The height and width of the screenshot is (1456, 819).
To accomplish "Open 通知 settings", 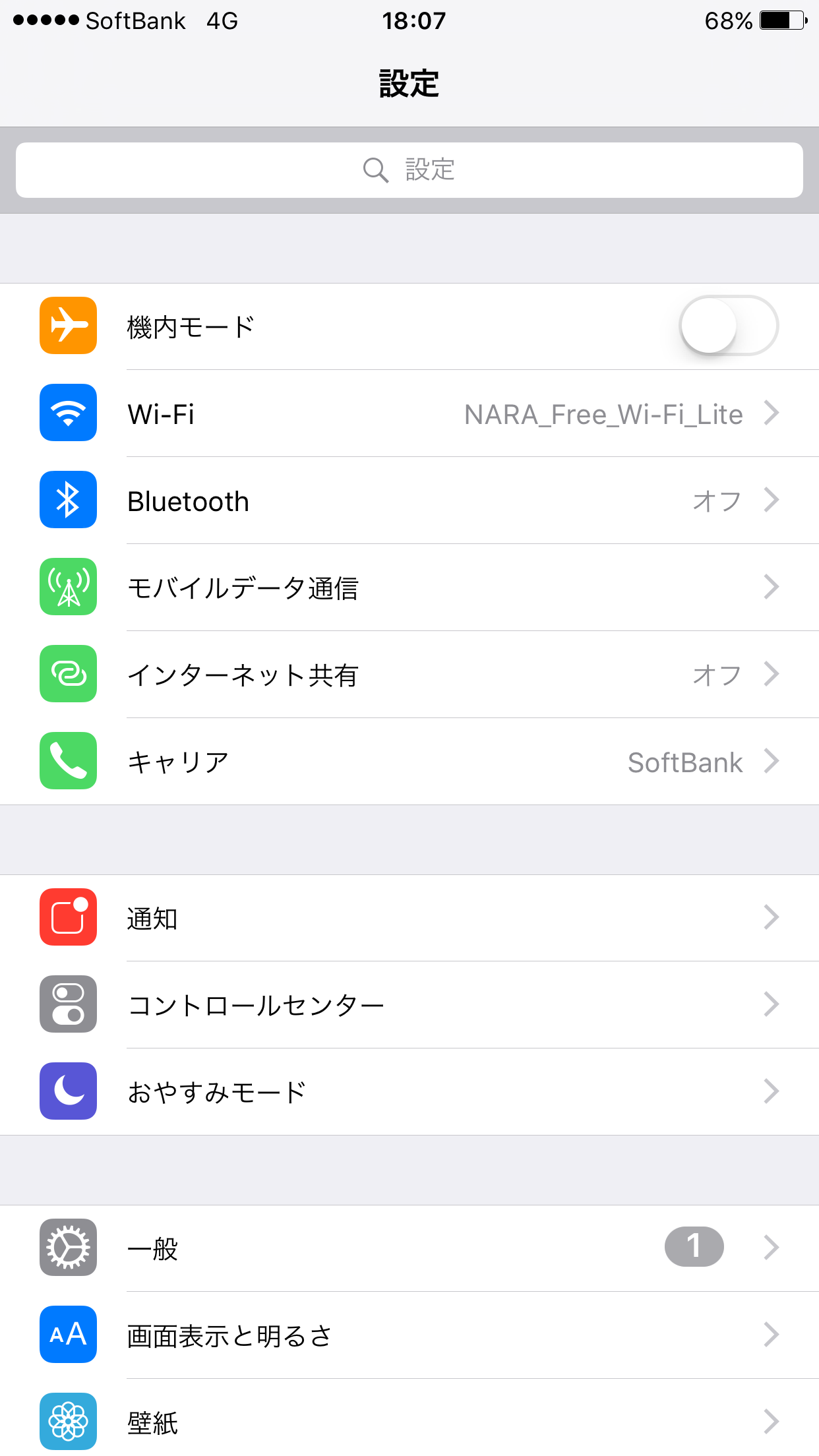I will coord(409,918).
